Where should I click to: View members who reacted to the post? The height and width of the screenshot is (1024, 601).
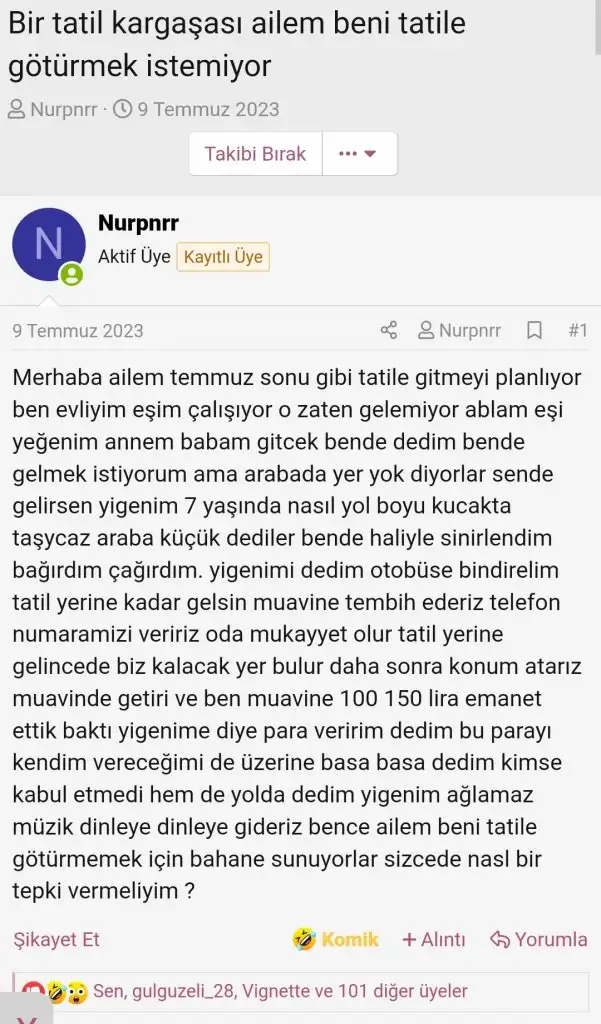pos(280,991)
